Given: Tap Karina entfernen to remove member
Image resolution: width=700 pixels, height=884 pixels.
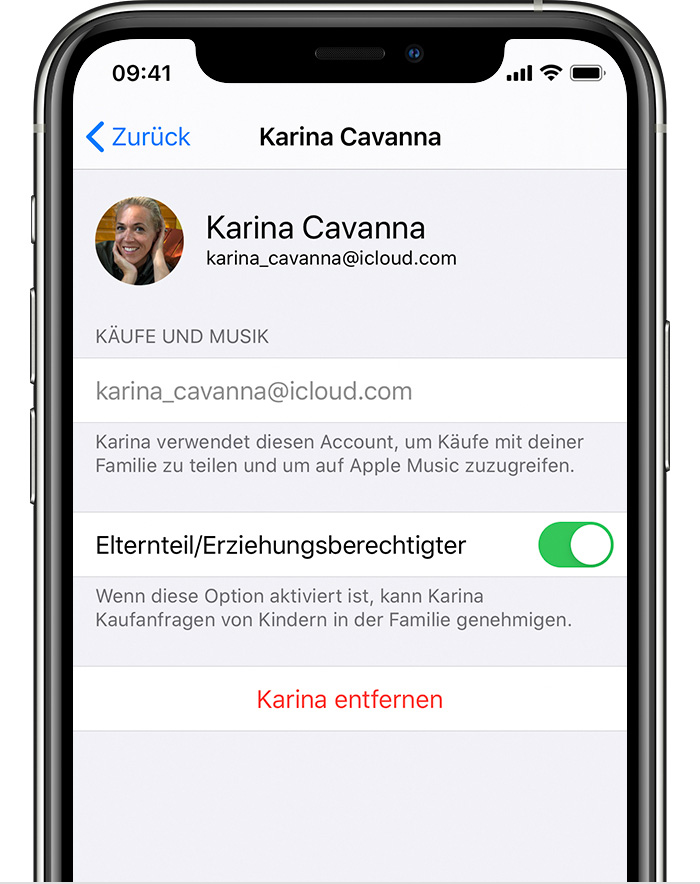Looking at the screenshot, I should pyautogui.click(x=349, y=699).
